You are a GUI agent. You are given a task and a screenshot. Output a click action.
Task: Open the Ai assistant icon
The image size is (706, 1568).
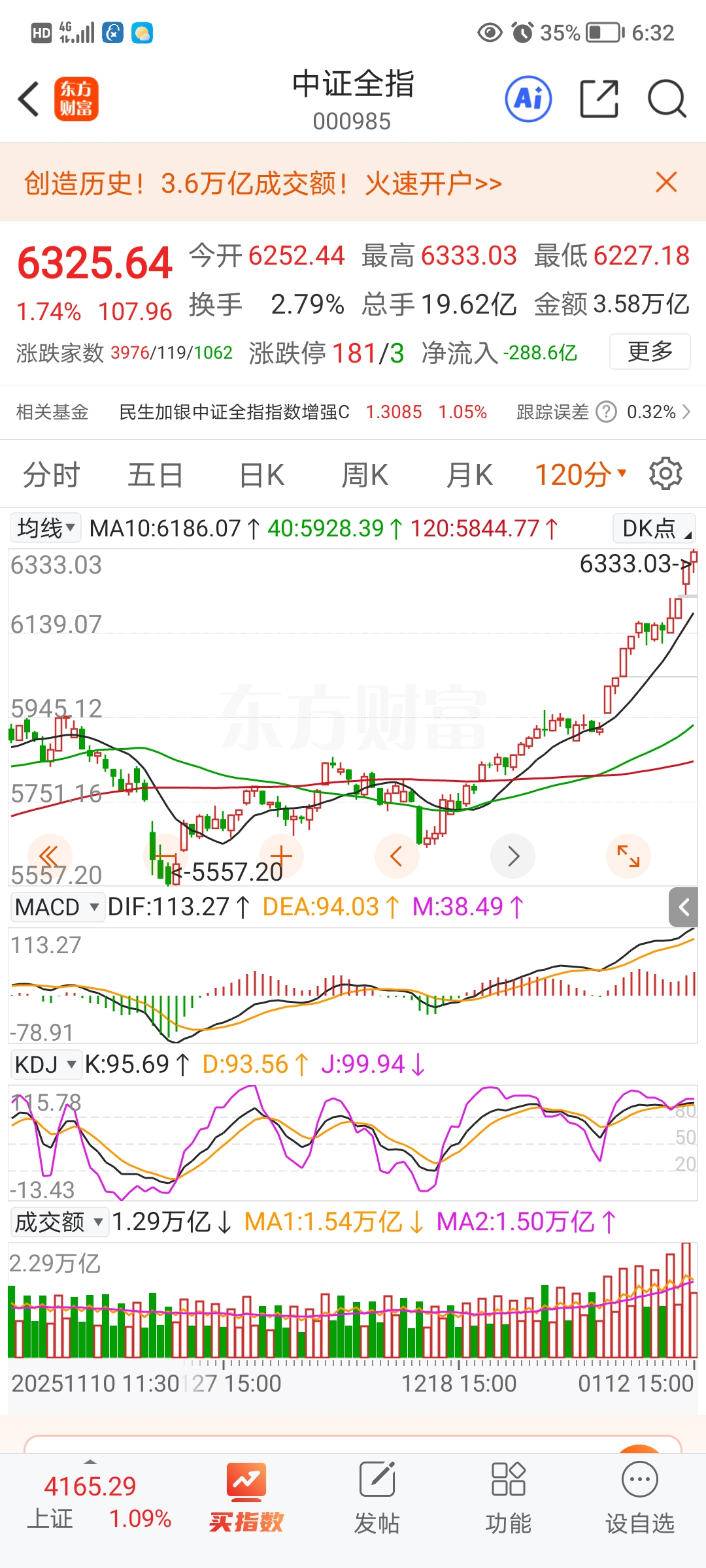528,99
